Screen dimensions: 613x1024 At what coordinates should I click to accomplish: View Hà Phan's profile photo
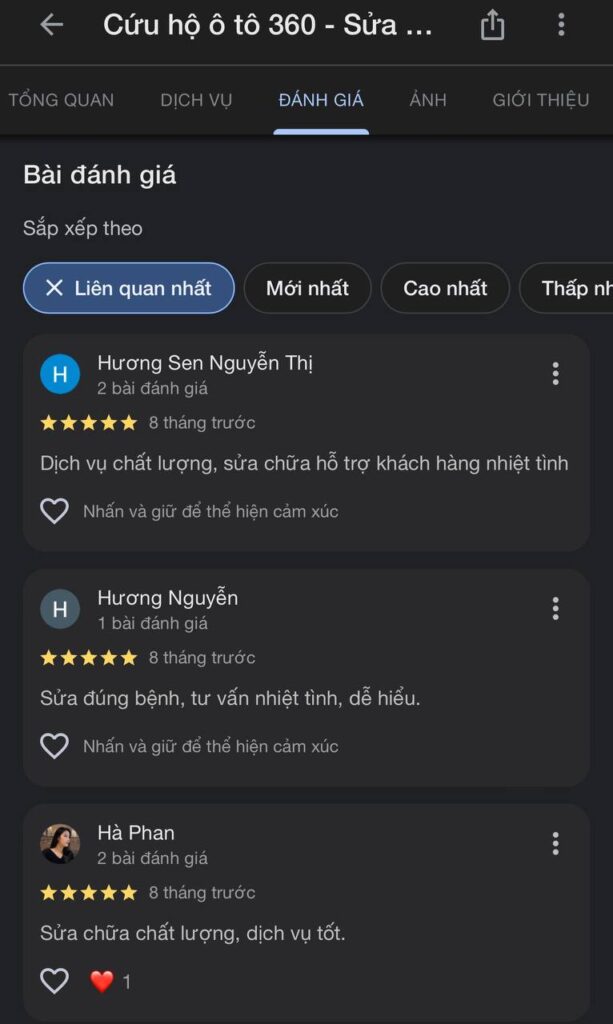[x=60, y=844]
